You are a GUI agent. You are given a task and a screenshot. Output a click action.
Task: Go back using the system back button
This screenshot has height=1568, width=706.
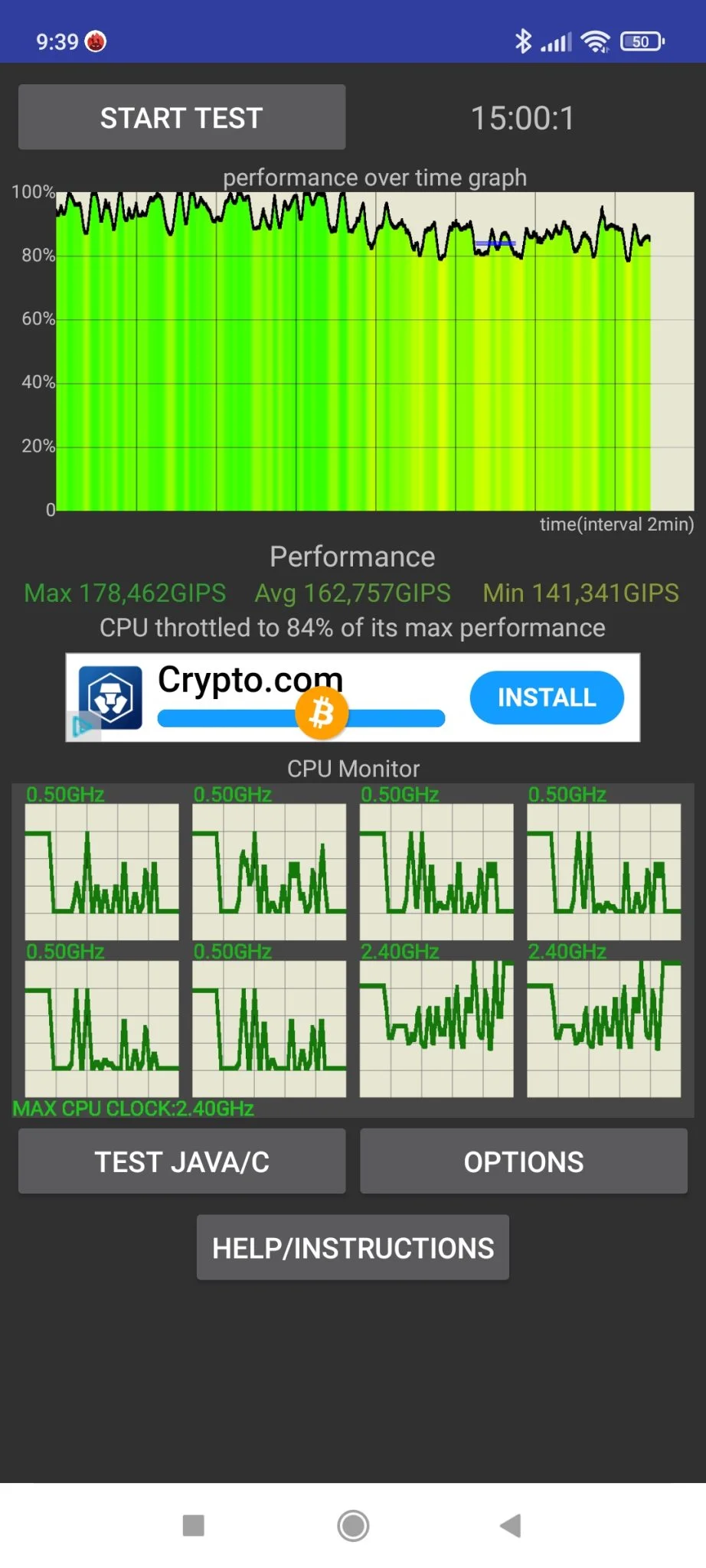pyautogui.click(x=510, y=1526)
